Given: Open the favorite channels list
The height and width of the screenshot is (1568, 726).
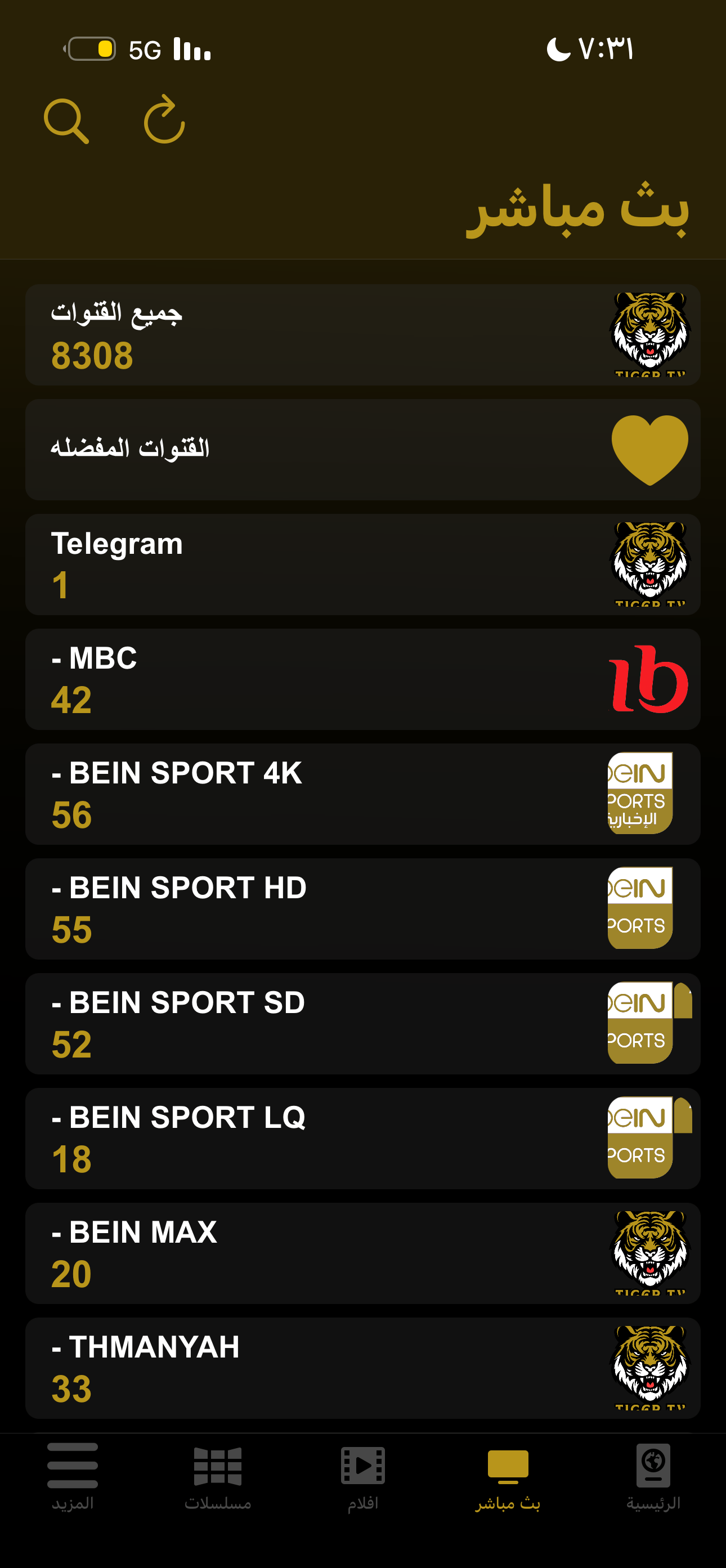Looking at the screenshot, I should pyautogui.click(x=362, y=450).
